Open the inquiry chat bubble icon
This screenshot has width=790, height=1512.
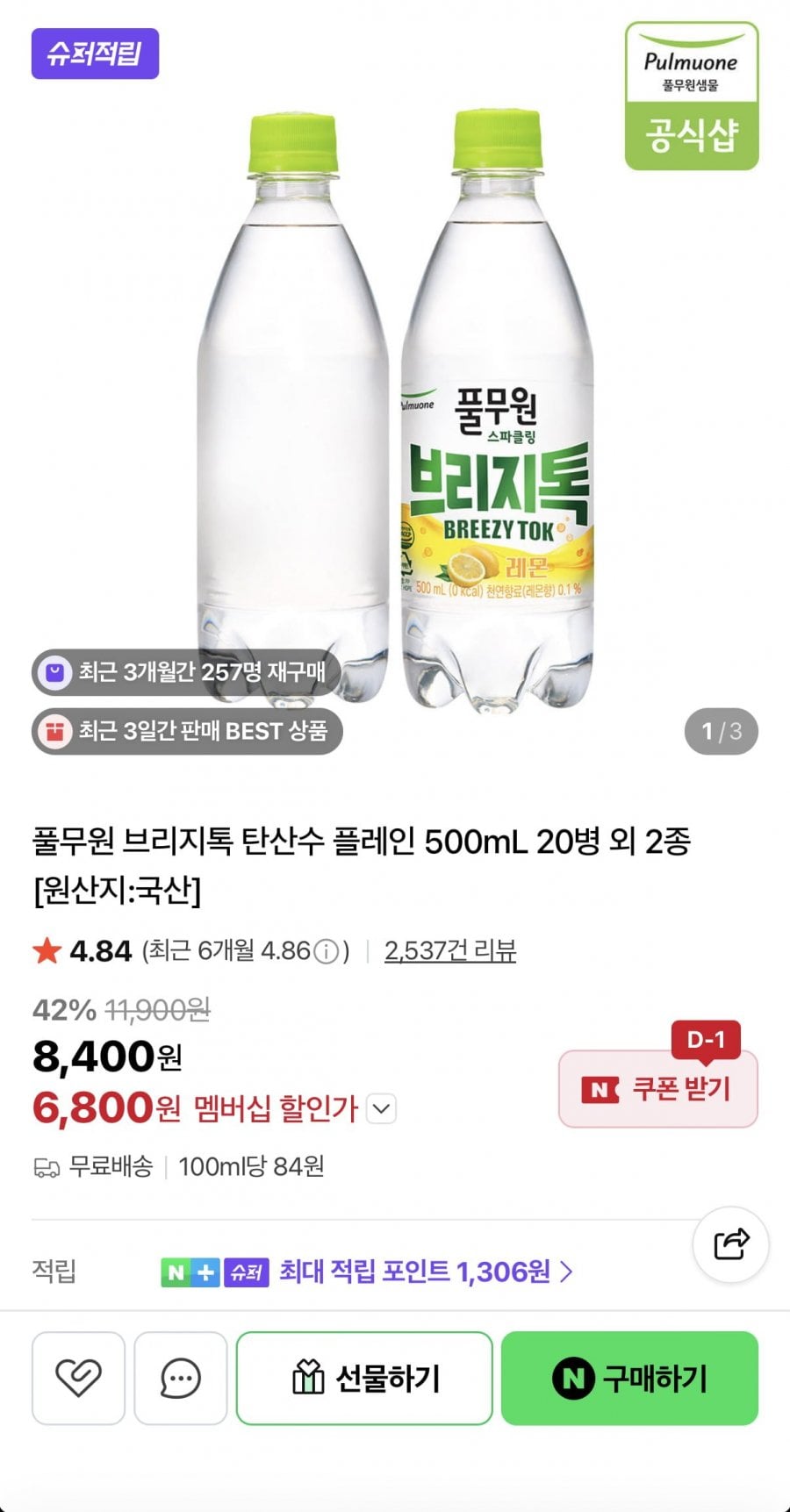click(x=181, y=1378)
